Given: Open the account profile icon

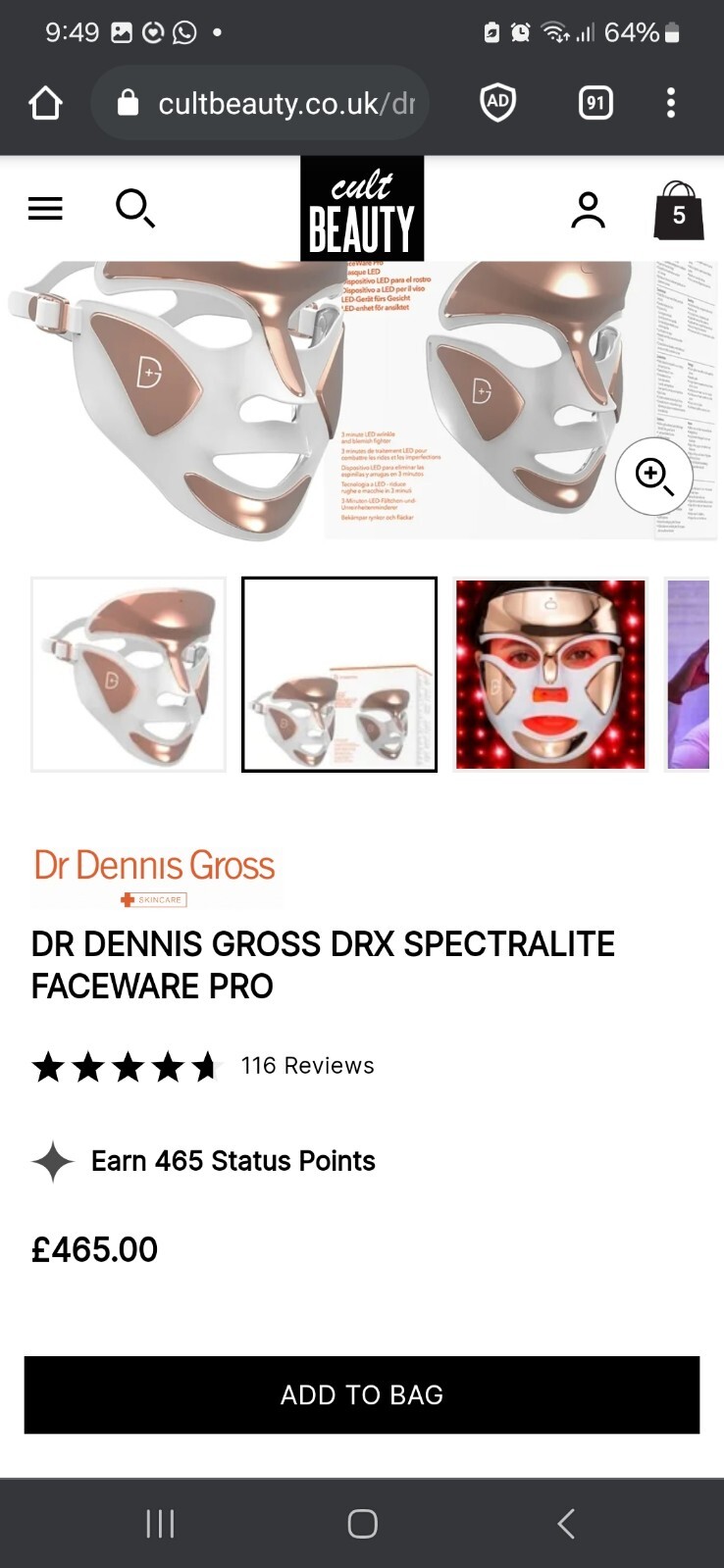Looking at the screenshot, I should tap(588, 209).
